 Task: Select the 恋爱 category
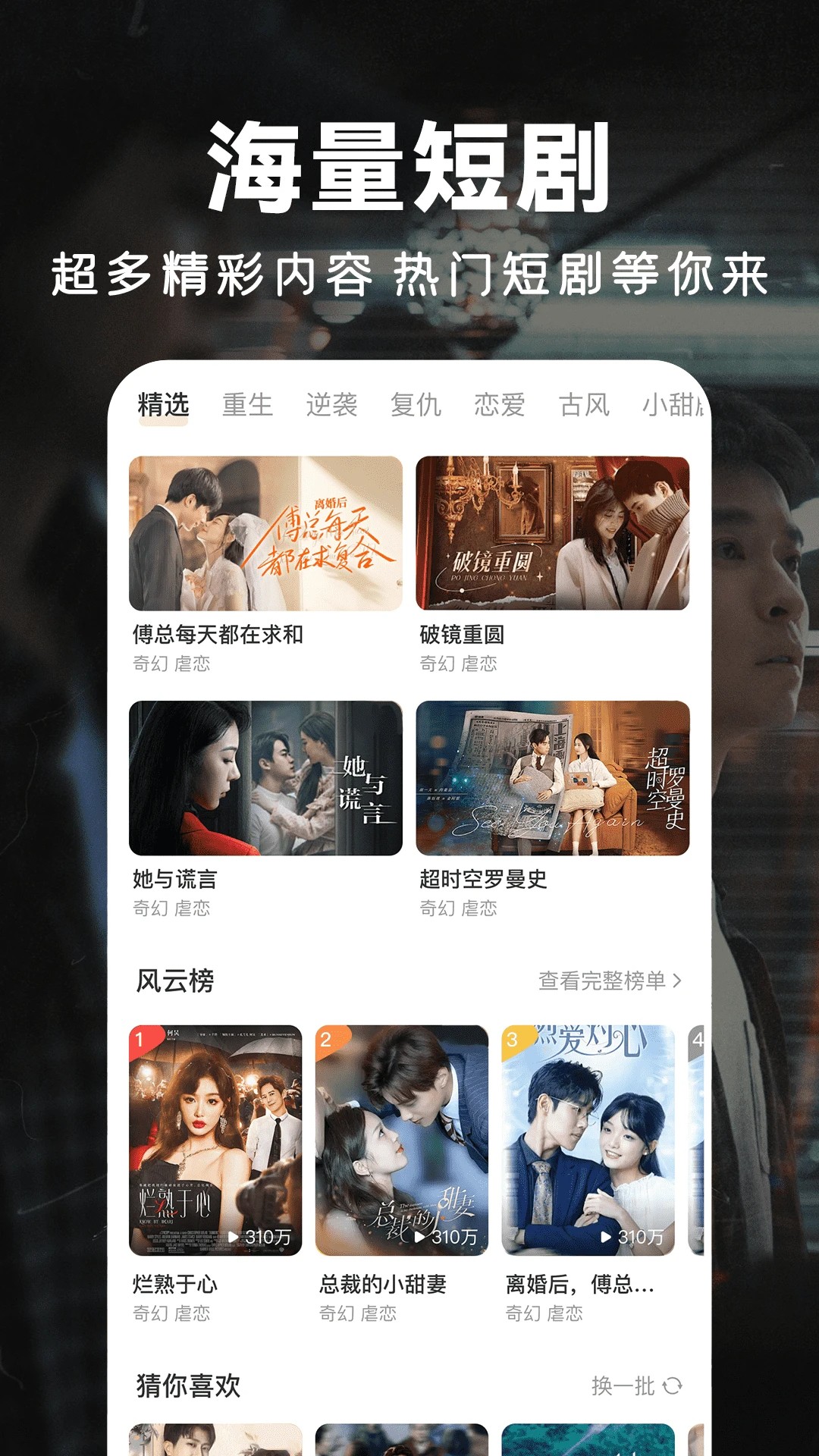point(500,406)
